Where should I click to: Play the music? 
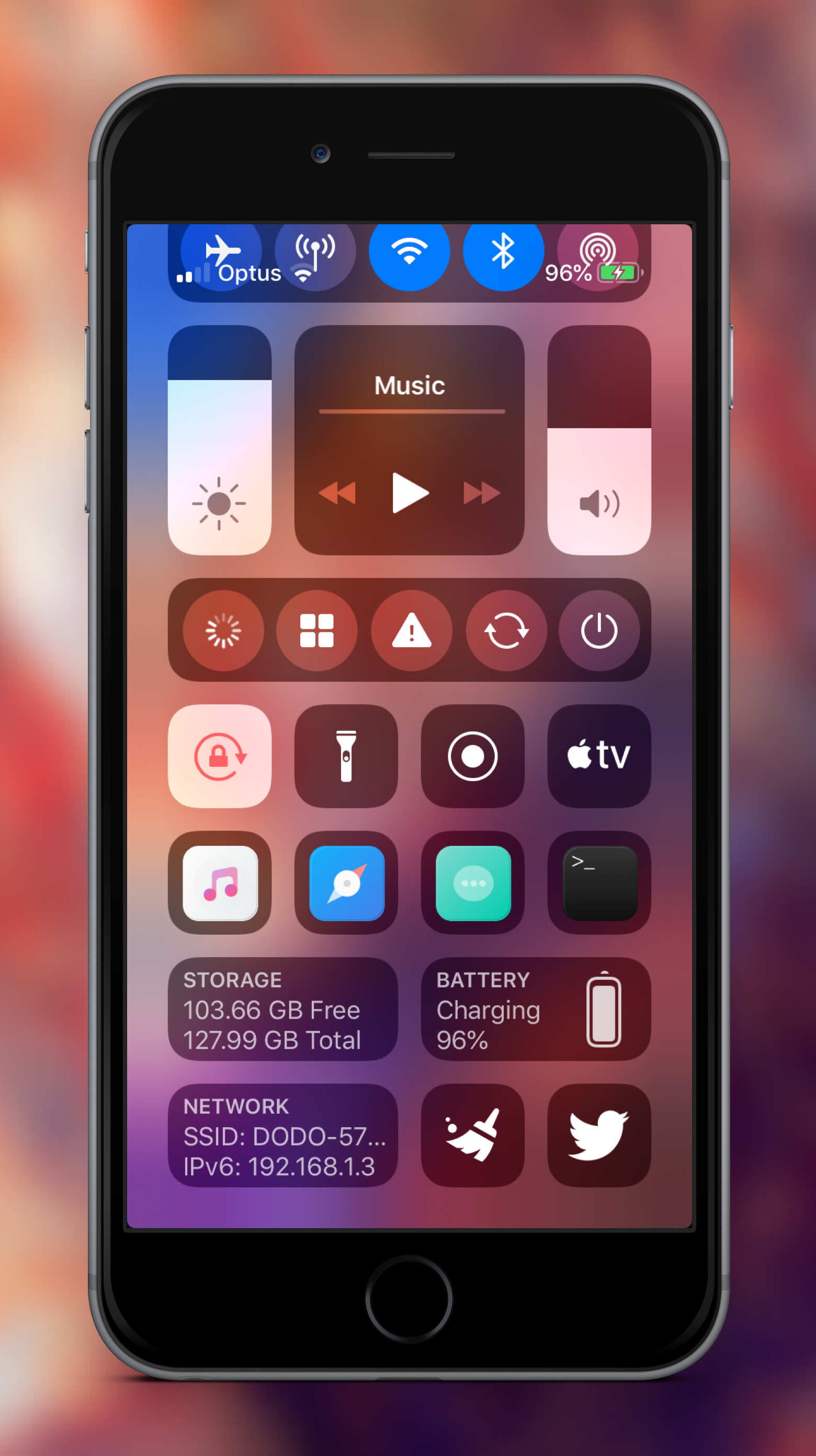410,493
